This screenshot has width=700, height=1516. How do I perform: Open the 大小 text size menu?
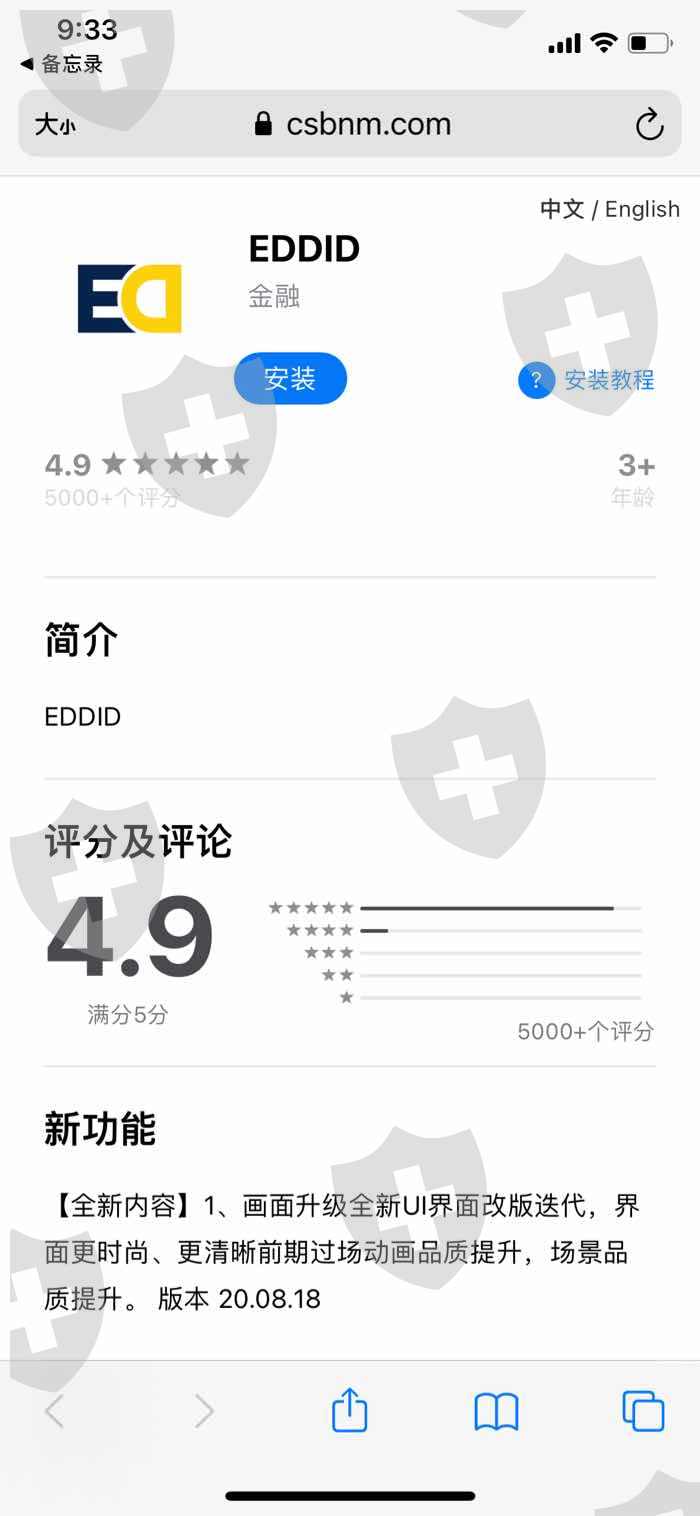coord(55,125)
